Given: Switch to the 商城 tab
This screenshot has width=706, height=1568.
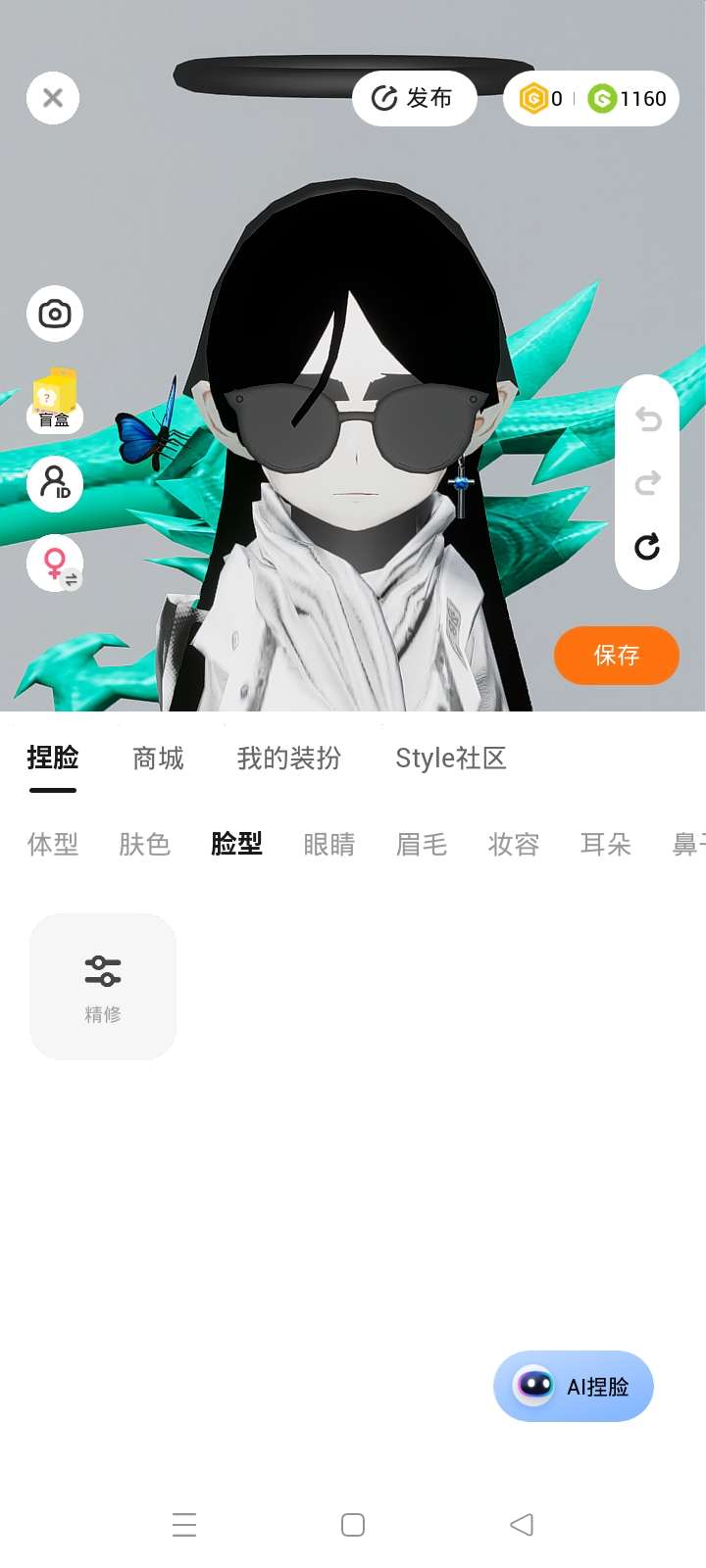Looking at the screenshot, I should 158,758.
